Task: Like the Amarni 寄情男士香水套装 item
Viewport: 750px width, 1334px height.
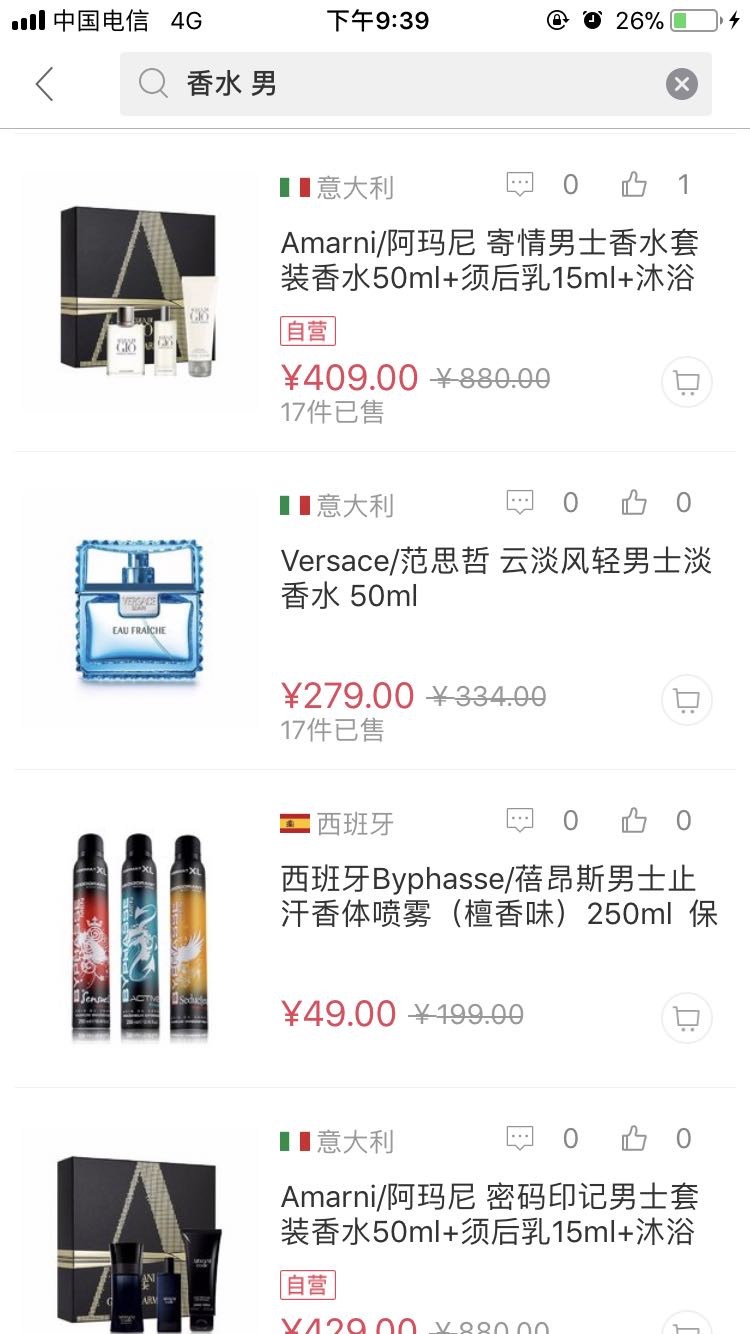Action: (x=634, y=184)
